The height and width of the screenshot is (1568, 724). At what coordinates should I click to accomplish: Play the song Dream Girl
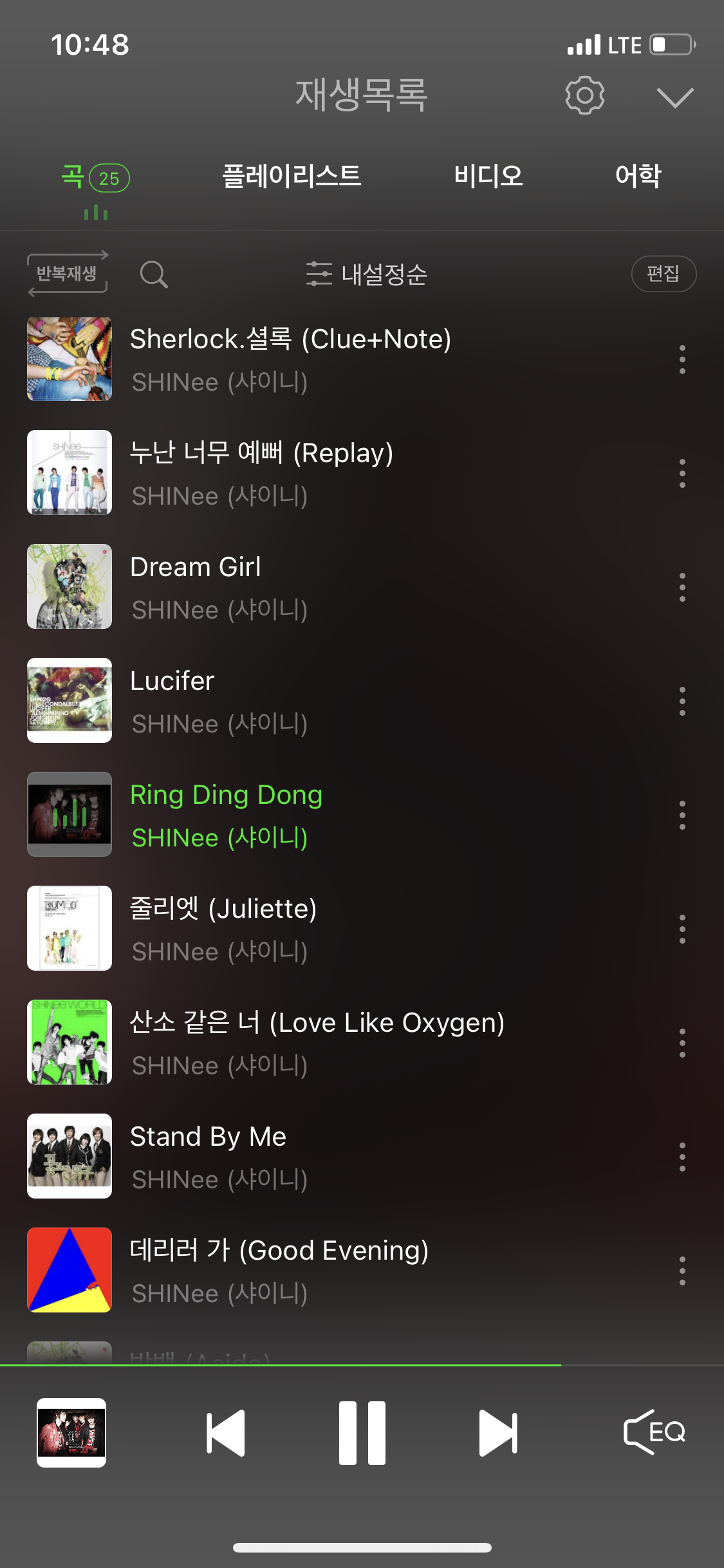pyautogui.click(x=196, y=568)
